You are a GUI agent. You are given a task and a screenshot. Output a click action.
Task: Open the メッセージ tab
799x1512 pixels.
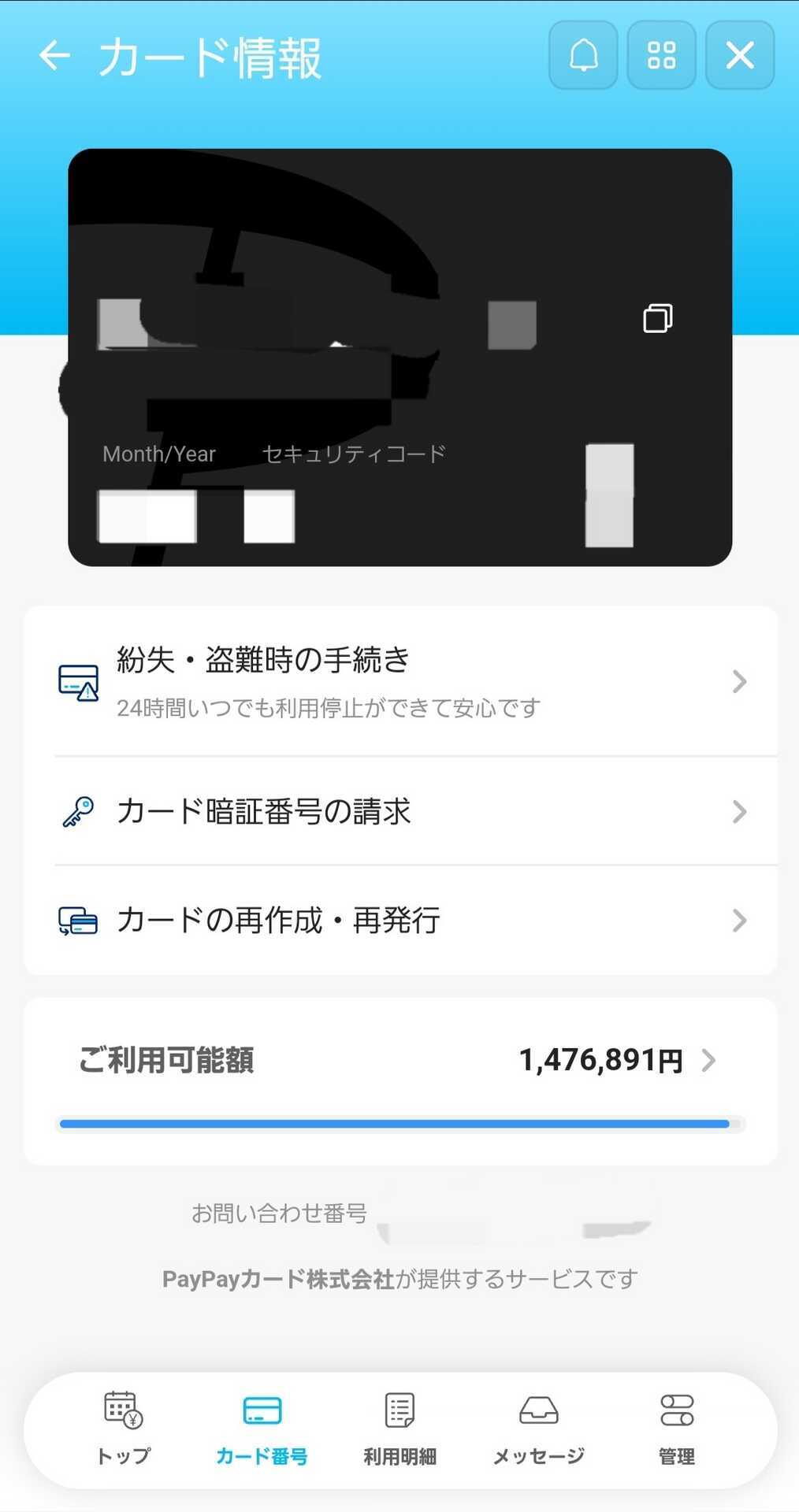[x=538, y=1429]
